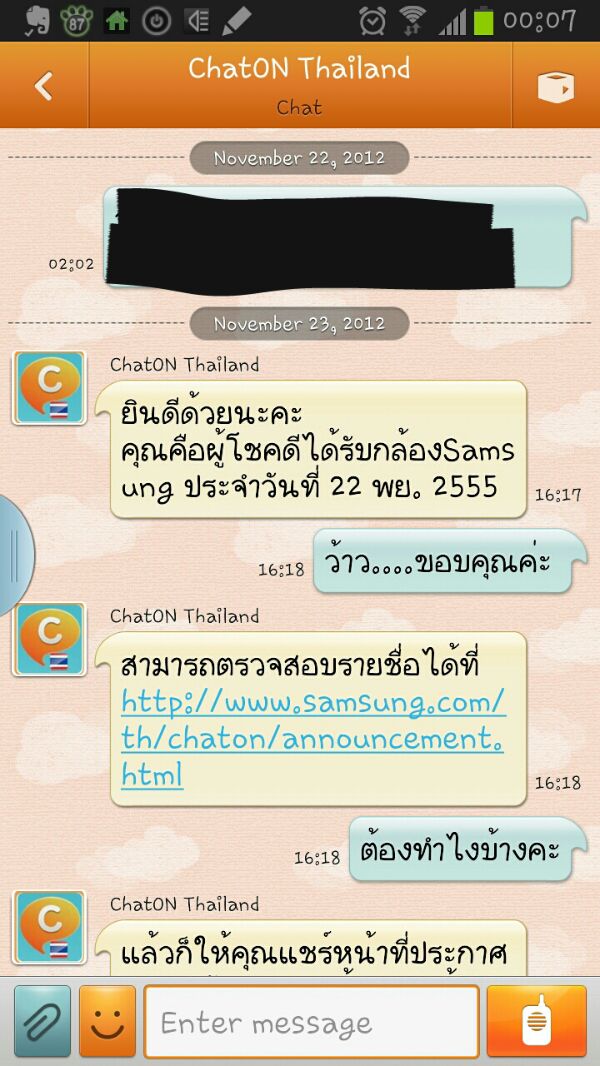
Task: Pull out the side panel handle
Action: [x=15, y=555]
